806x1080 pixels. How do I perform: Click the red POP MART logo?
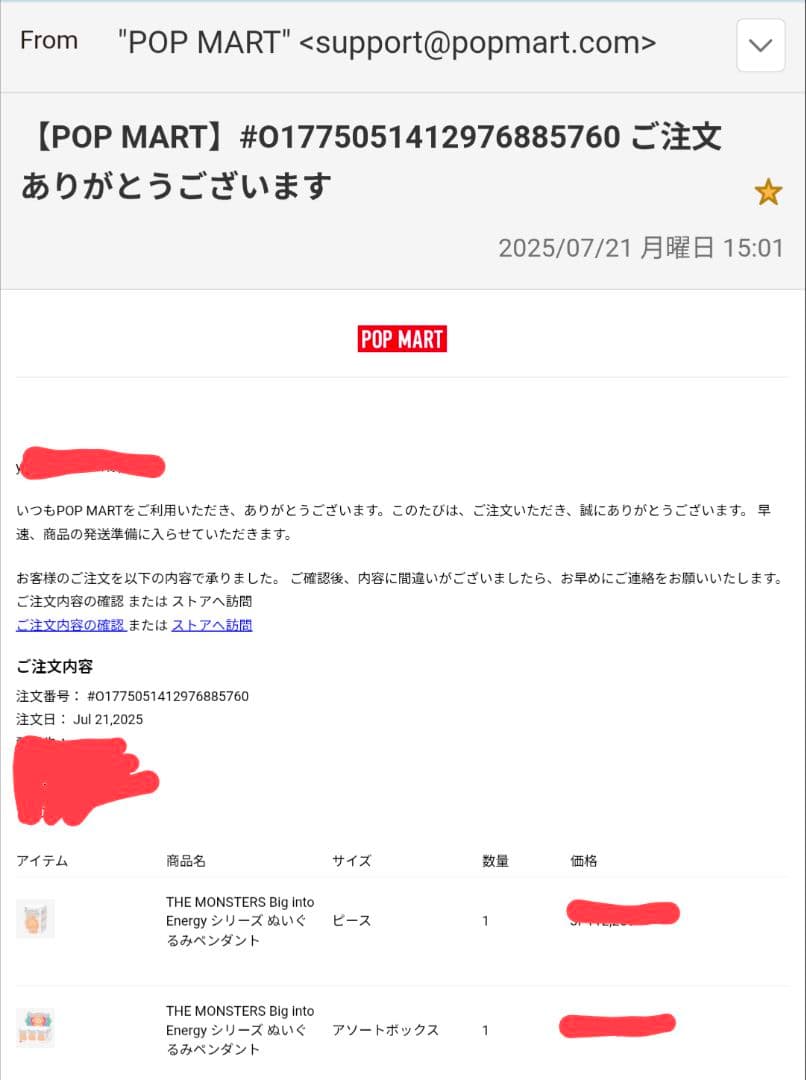[x=402, y=339]
